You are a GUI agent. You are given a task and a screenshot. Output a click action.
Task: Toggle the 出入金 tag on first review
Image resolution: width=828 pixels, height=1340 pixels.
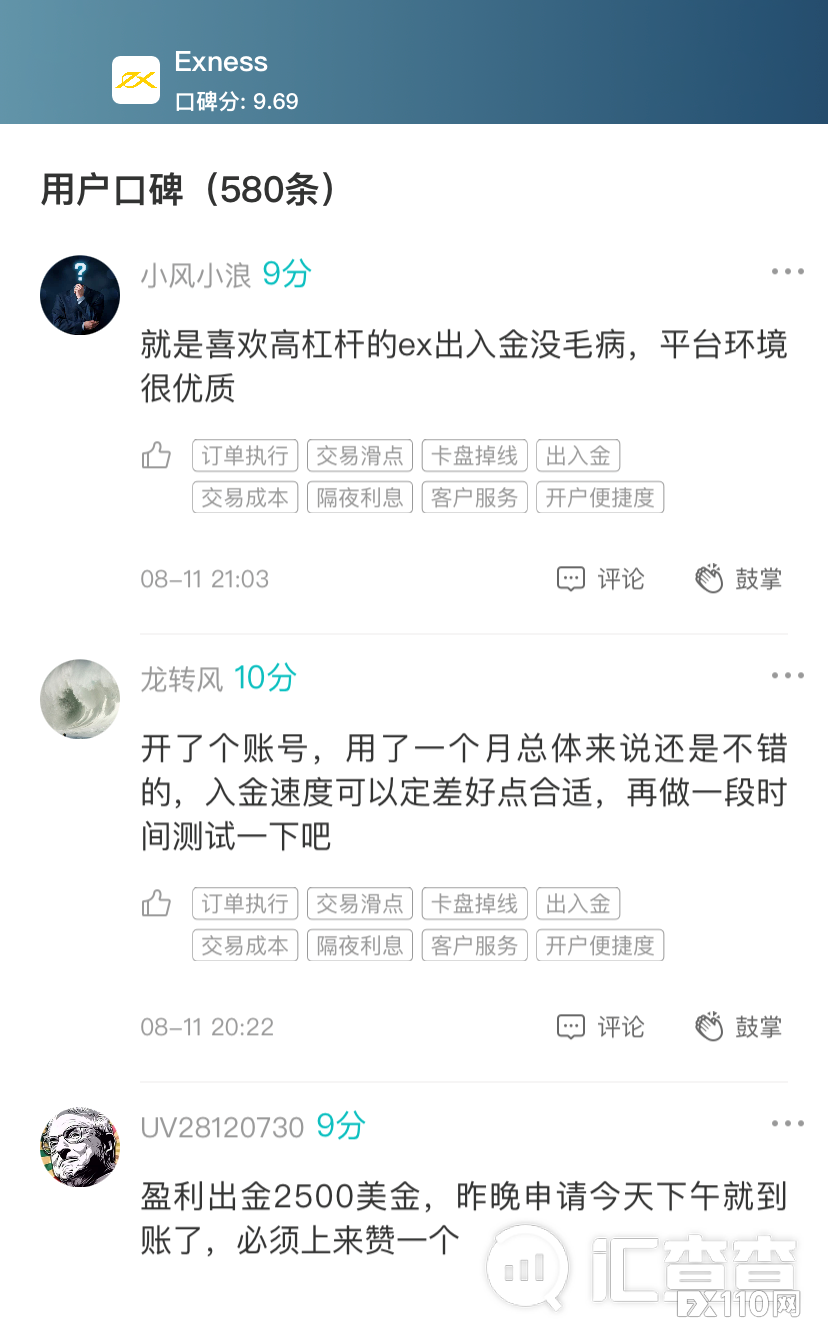579,455
